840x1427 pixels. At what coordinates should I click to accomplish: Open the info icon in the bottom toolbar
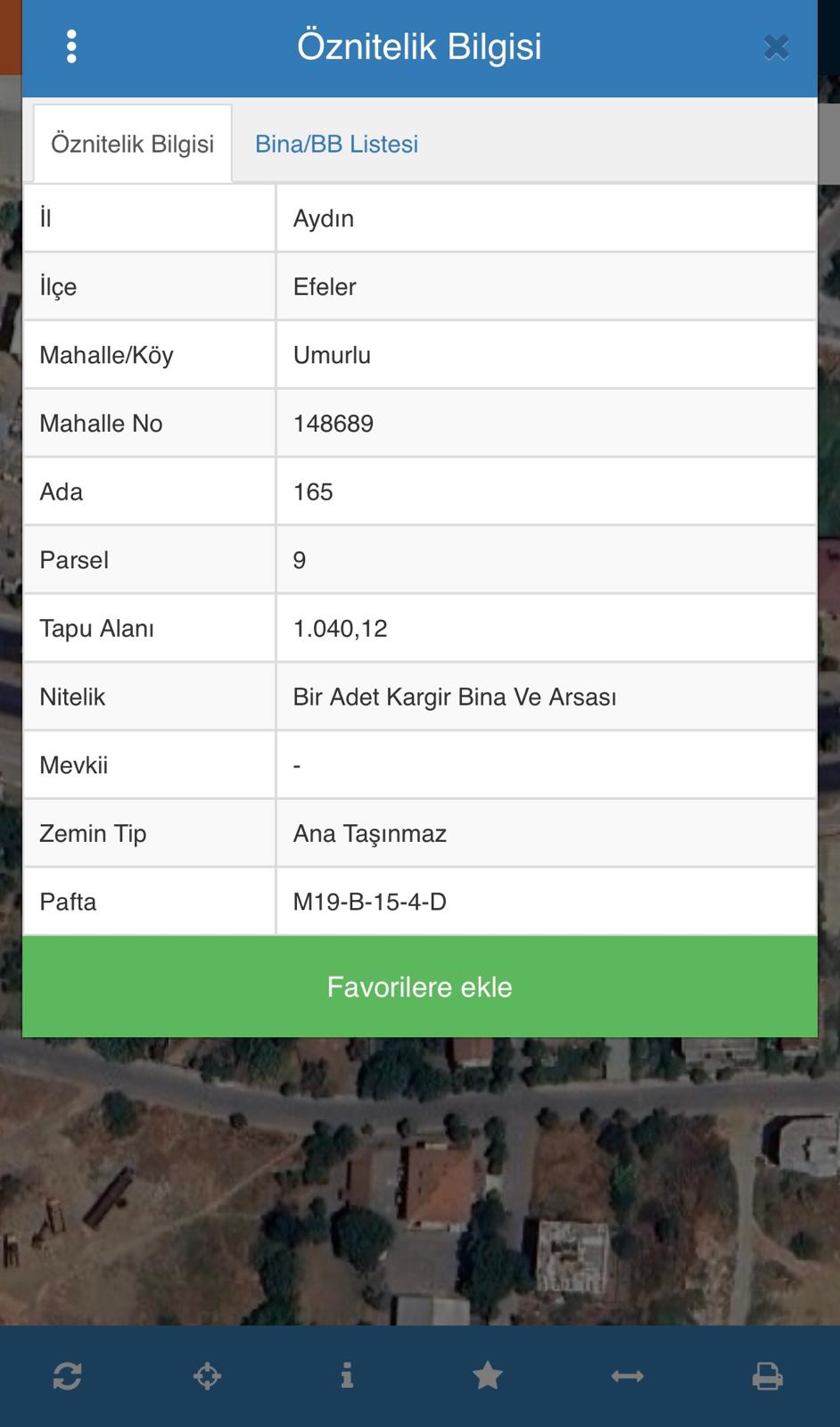tap(347, 1376)
